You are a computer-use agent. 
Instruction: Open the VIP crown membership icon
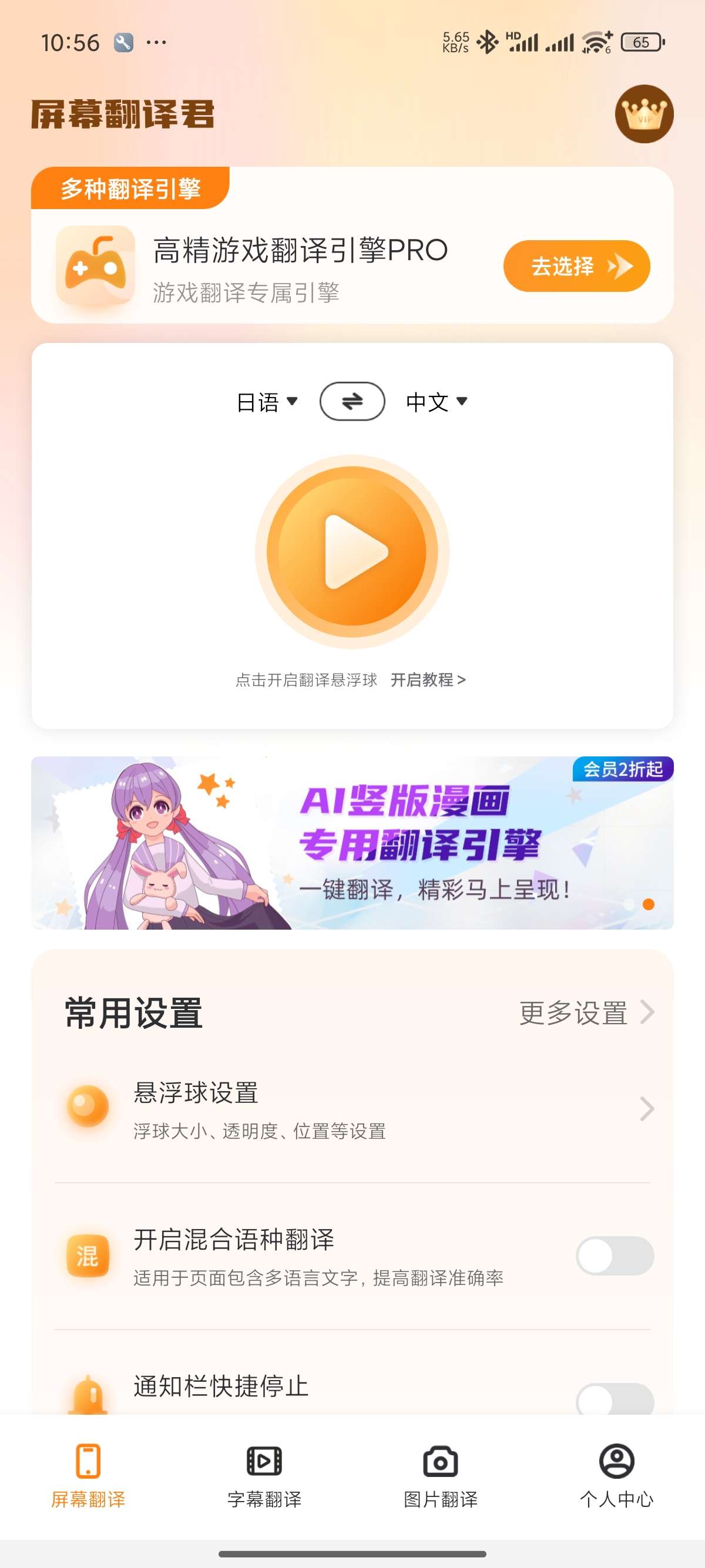643,114
